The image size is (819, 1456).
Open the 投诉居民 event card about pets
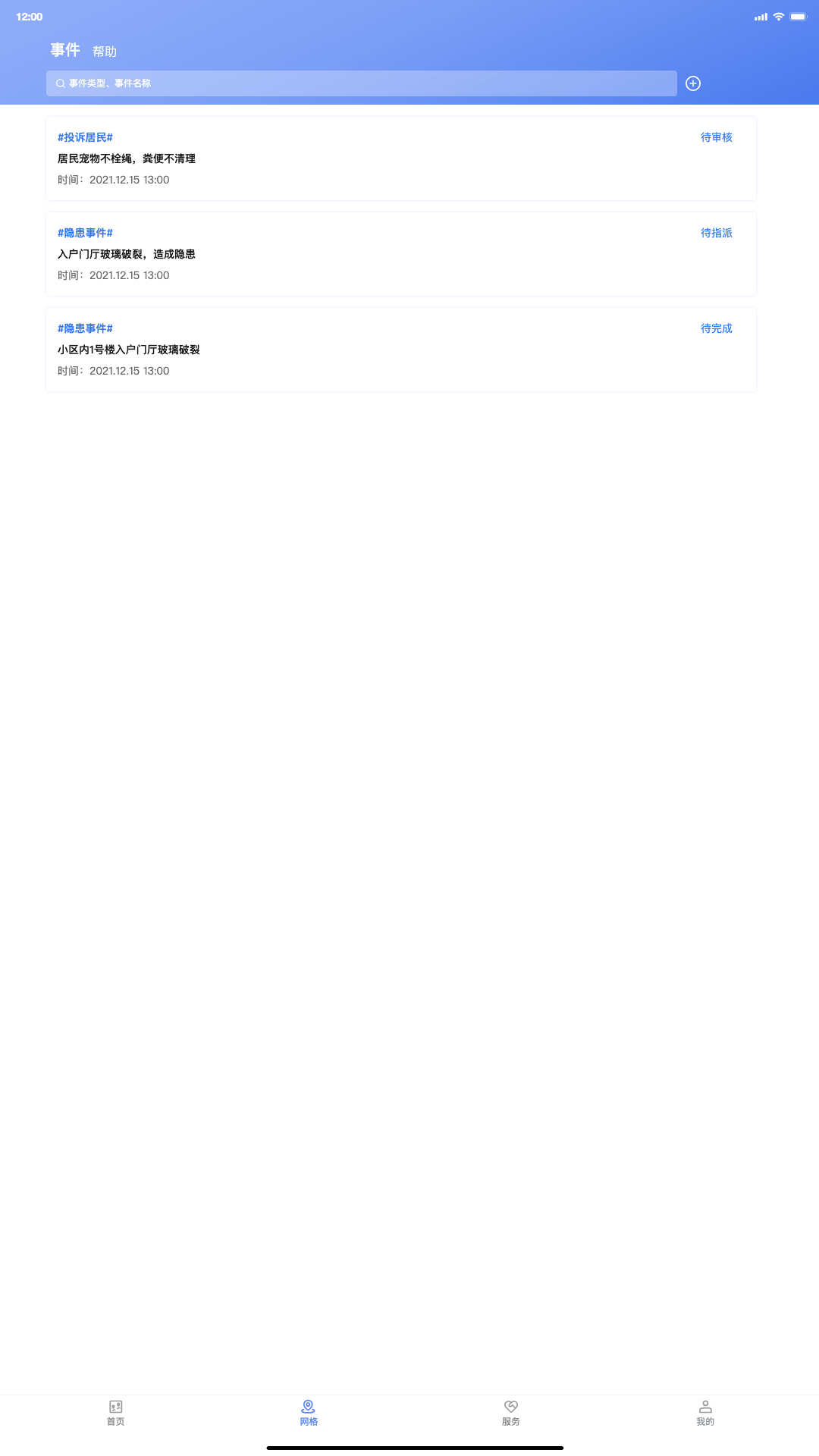pos(401,158)
